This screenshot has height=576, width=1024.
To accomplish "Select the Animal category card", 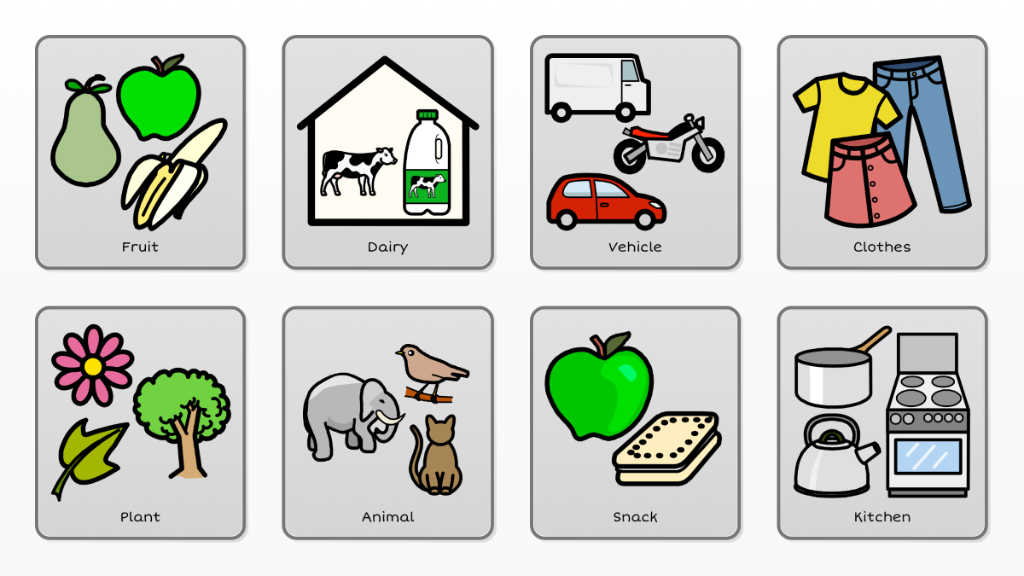I will pos(388,422).
